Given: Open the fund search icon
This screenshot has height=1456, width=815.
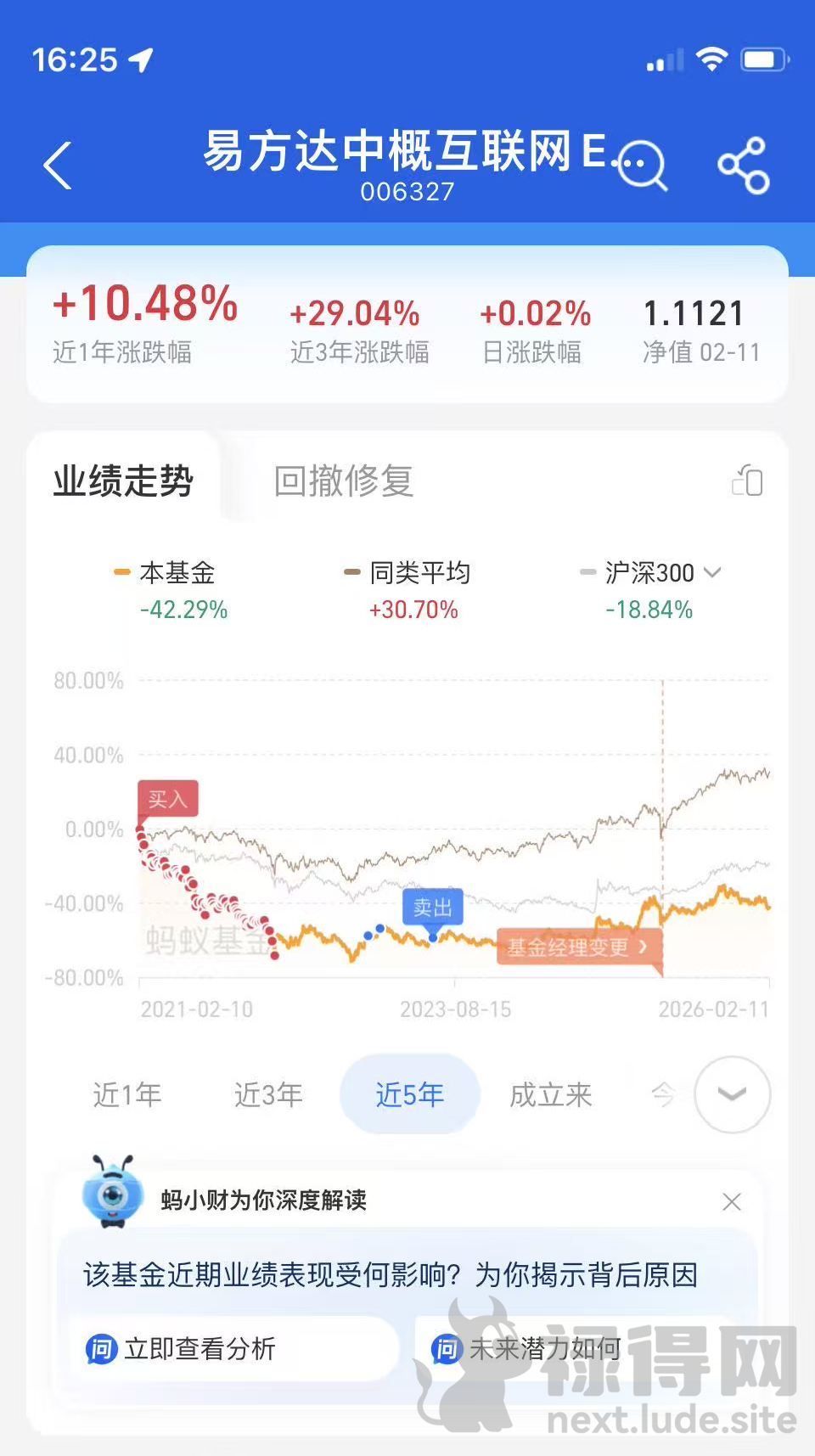Looking at the screenshot, I should [x=643, y=166].
